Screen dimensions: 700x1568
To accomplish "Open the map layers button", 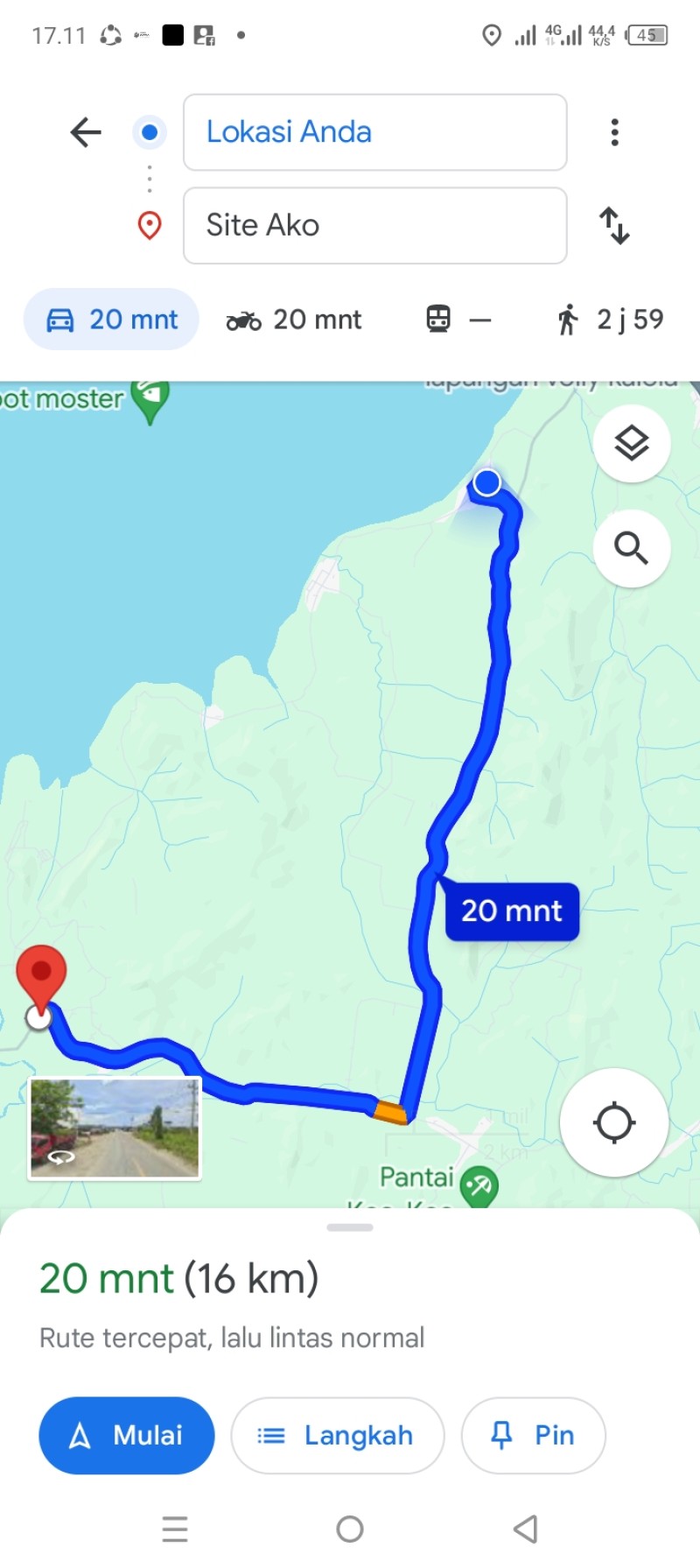I will [632, 444].
